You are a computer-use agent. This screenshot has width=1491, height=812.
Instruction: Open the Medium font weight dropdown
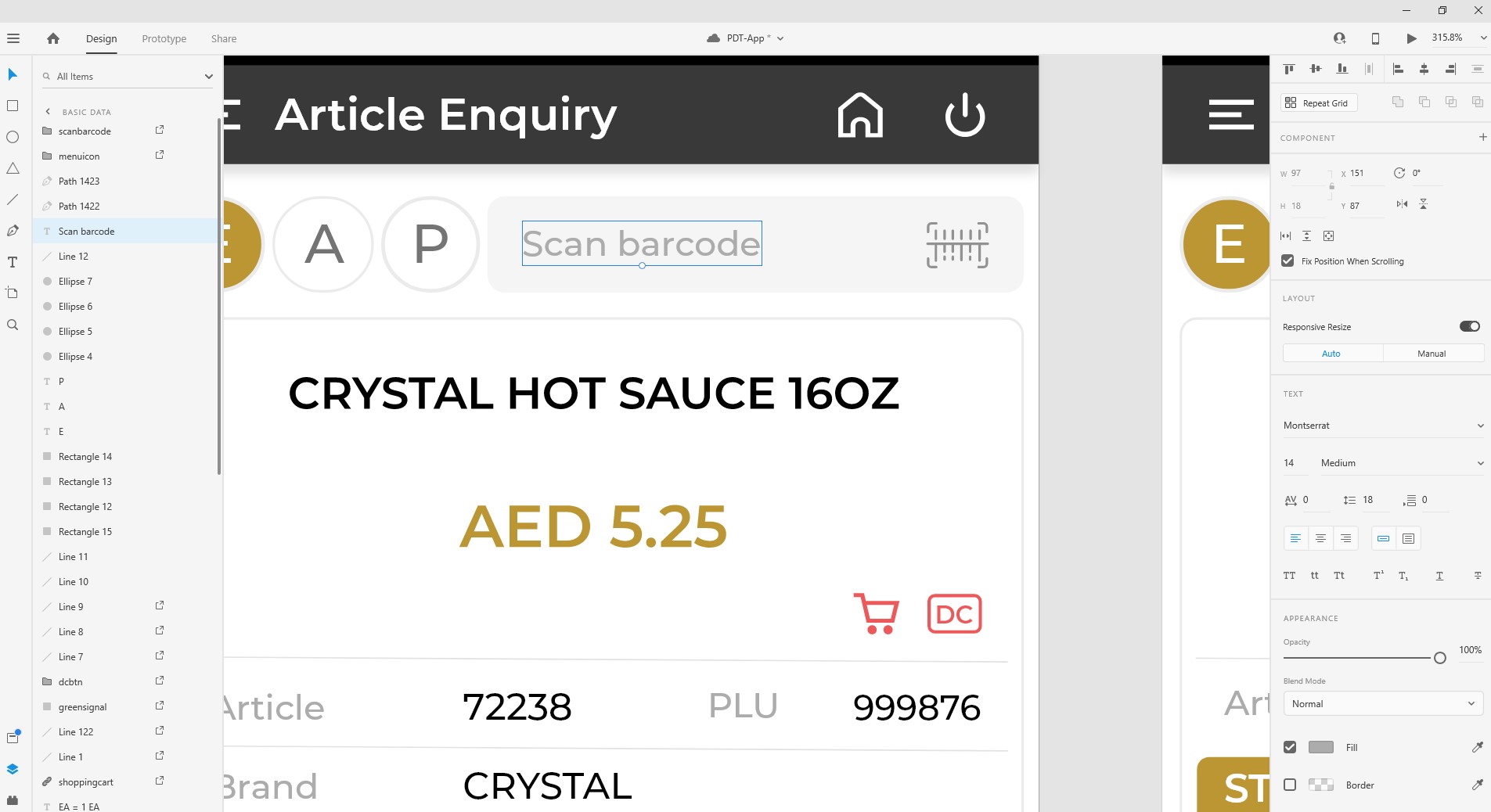click(1401, 463)
